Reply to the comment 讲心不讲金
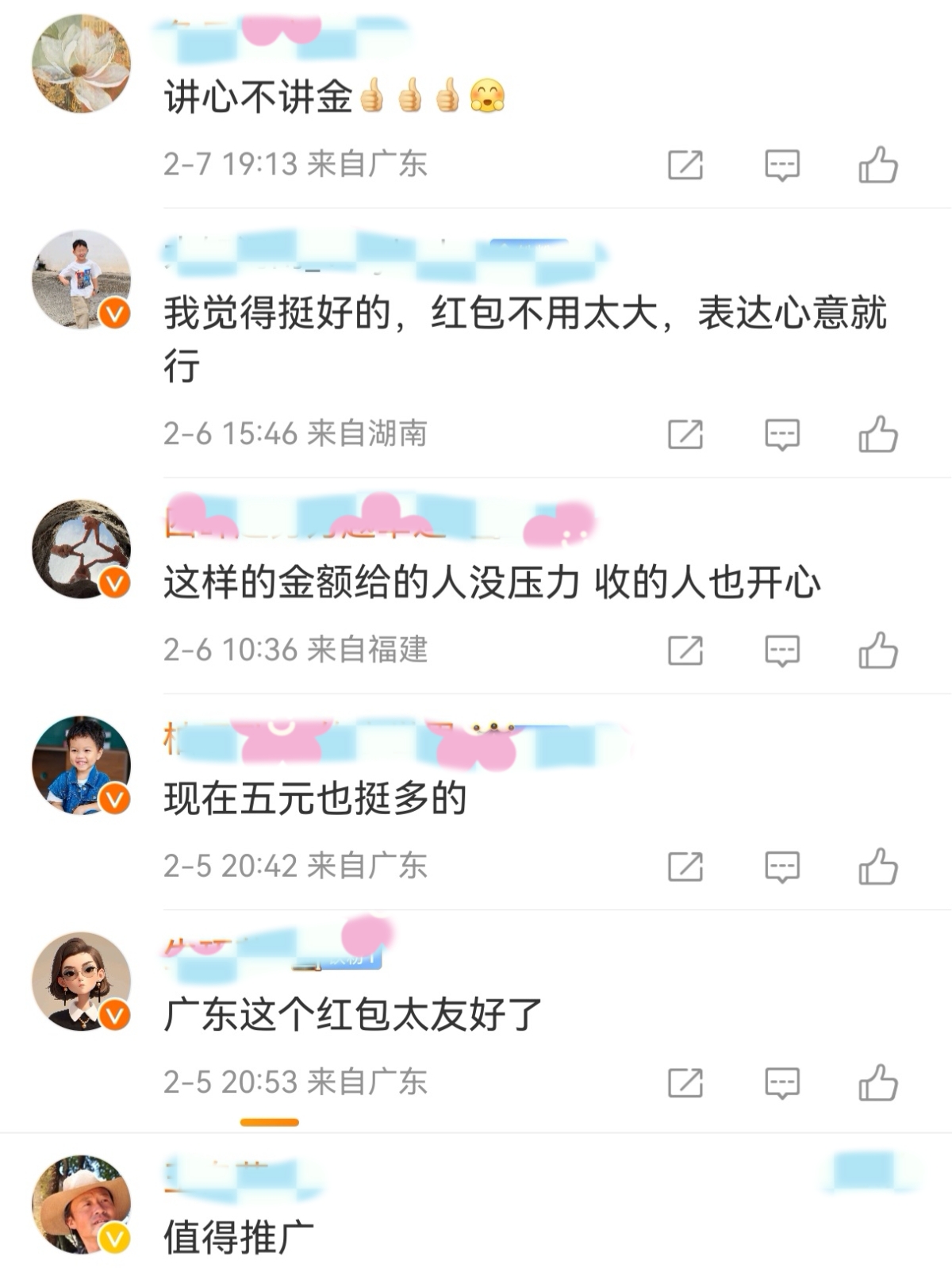This screenshot has height=1276, width=952. (781, 165)
